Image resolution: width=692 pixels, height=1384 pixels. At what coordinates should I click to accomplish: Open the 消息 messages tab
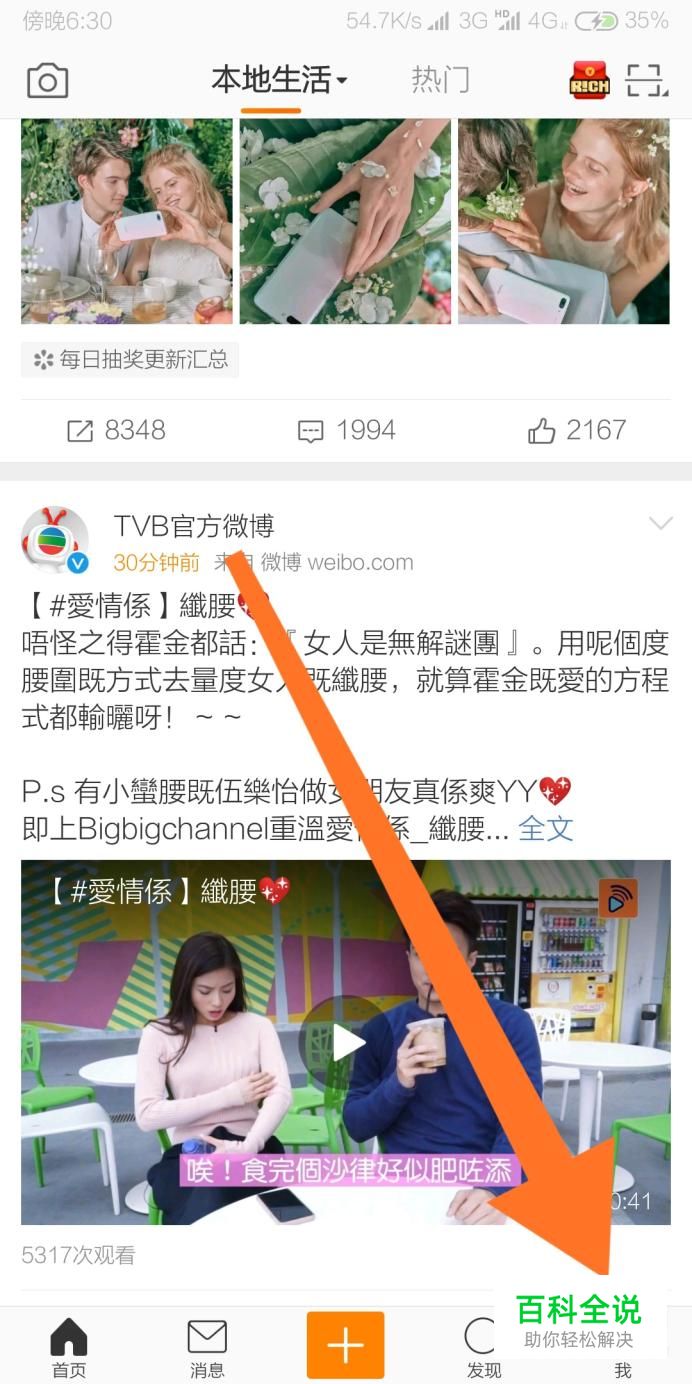pos(207,1347)
